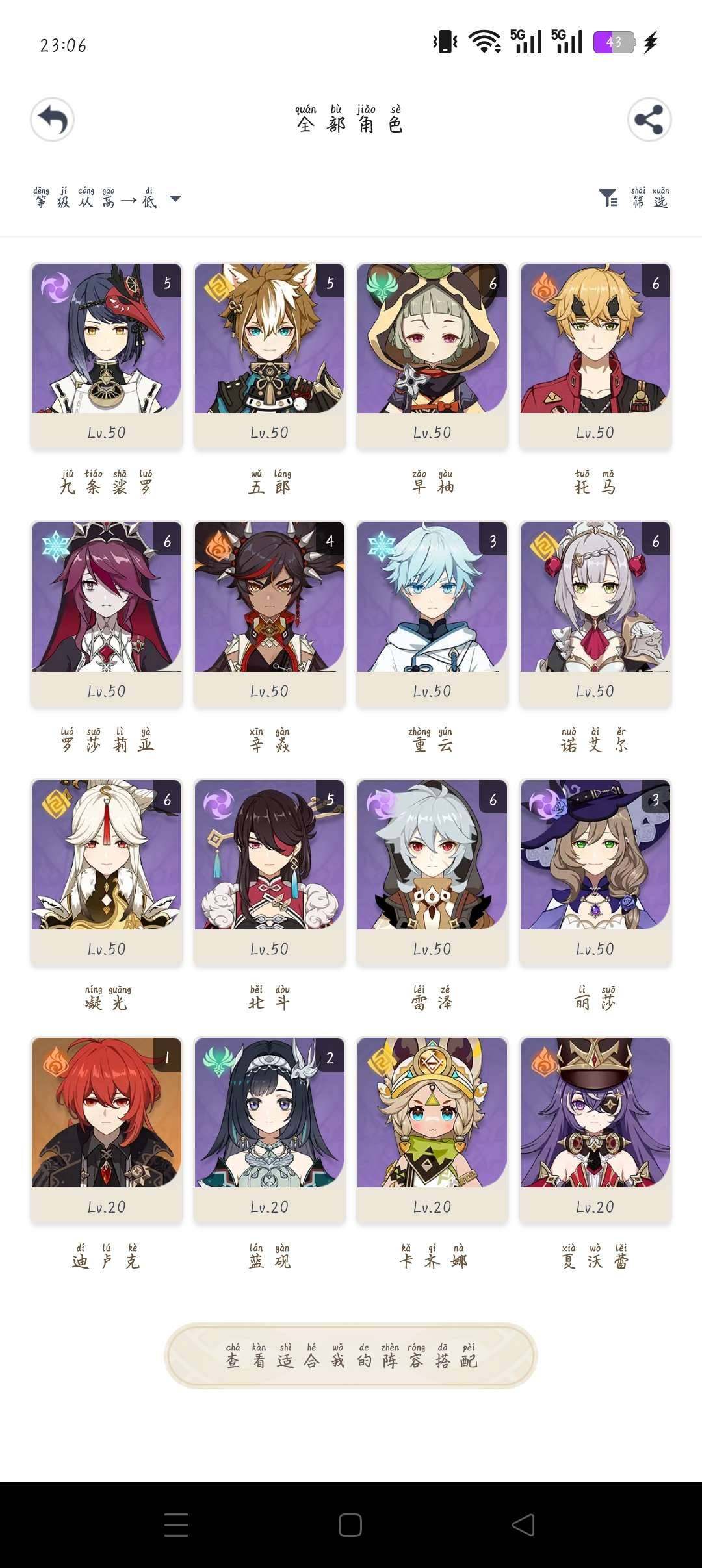View 雷泽 character details
The height and width of the screenshot is (1568, 702).
click(x=432, y=872)
